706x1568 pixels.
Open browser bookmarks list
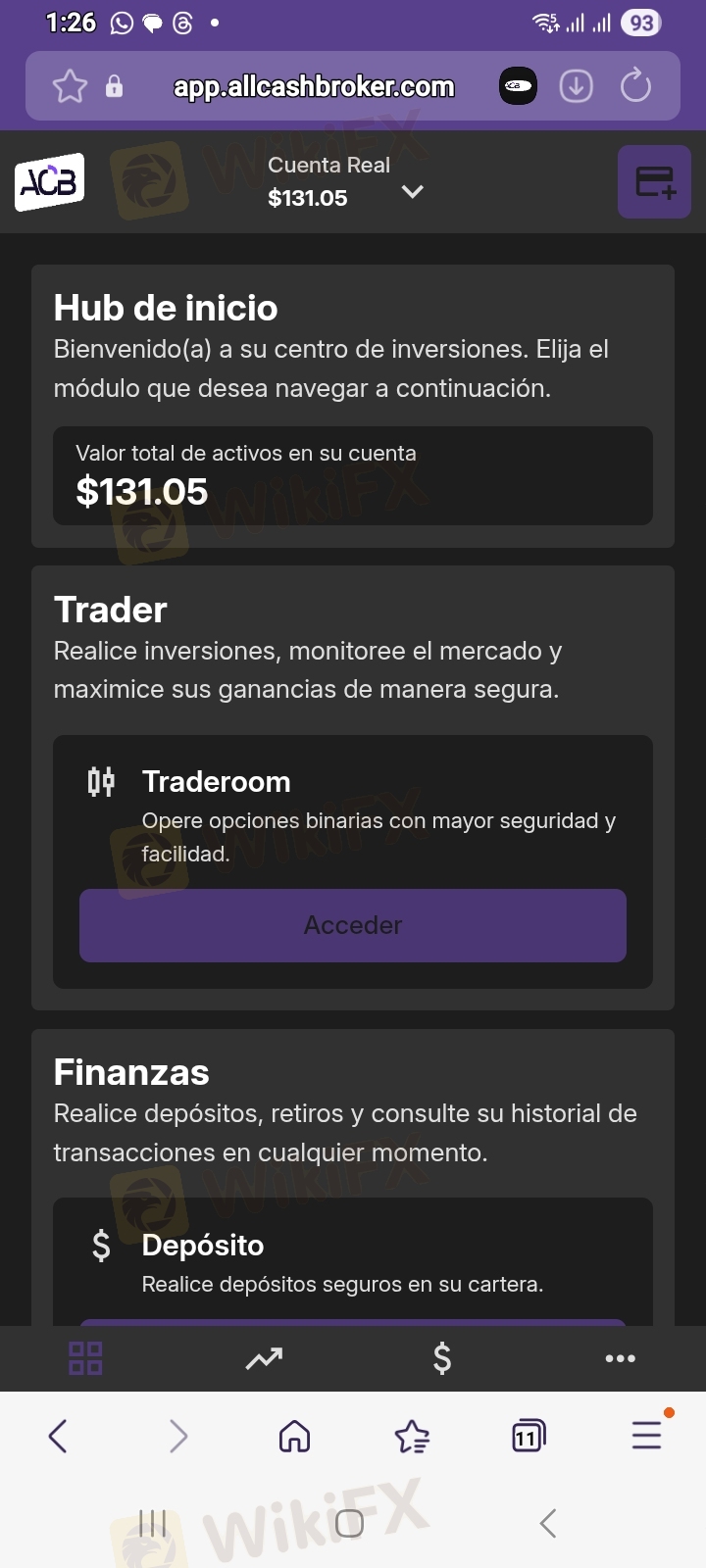coord(412,1437)
